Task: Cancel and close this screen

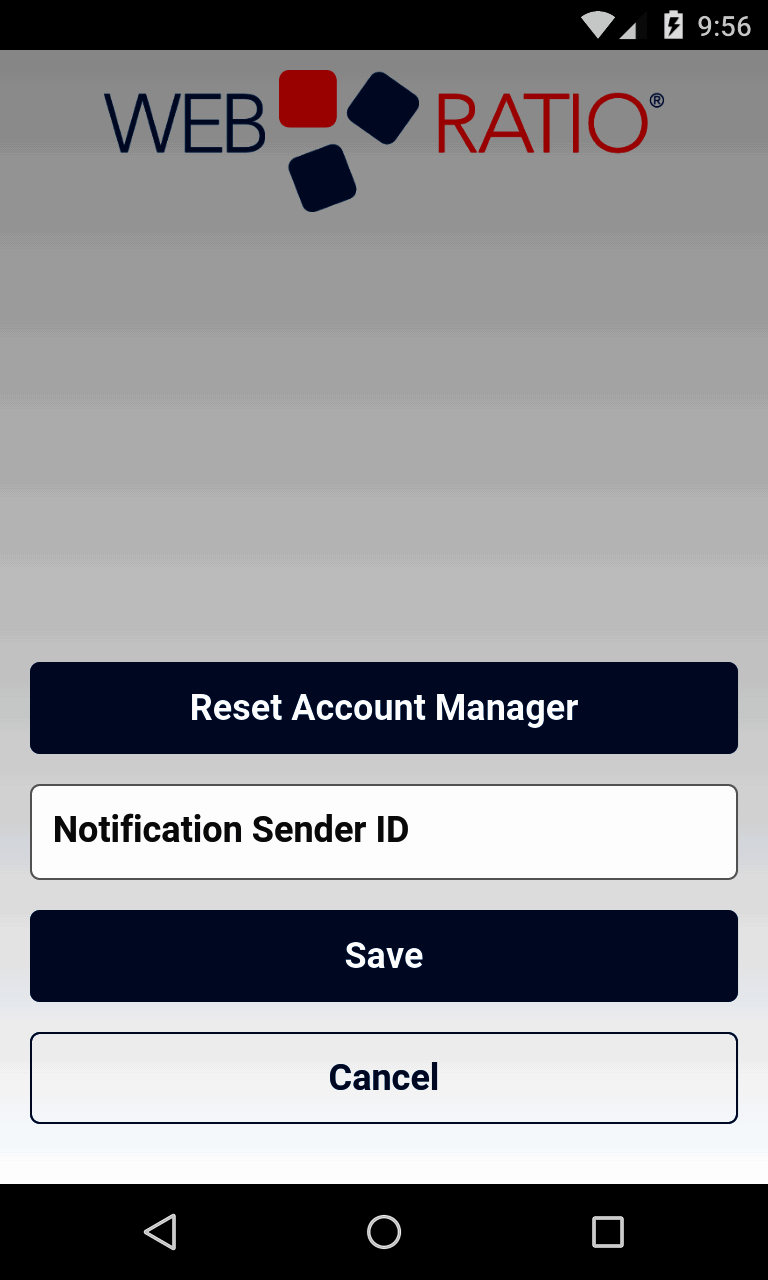Action: [384, 1078]
